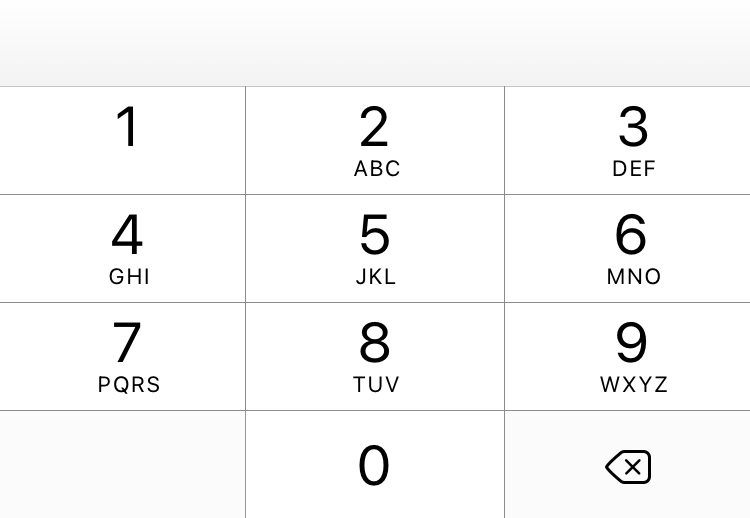Select the 5 (JKL) key
This screenshot has width=750, height=518.
(x=375, y=248)
